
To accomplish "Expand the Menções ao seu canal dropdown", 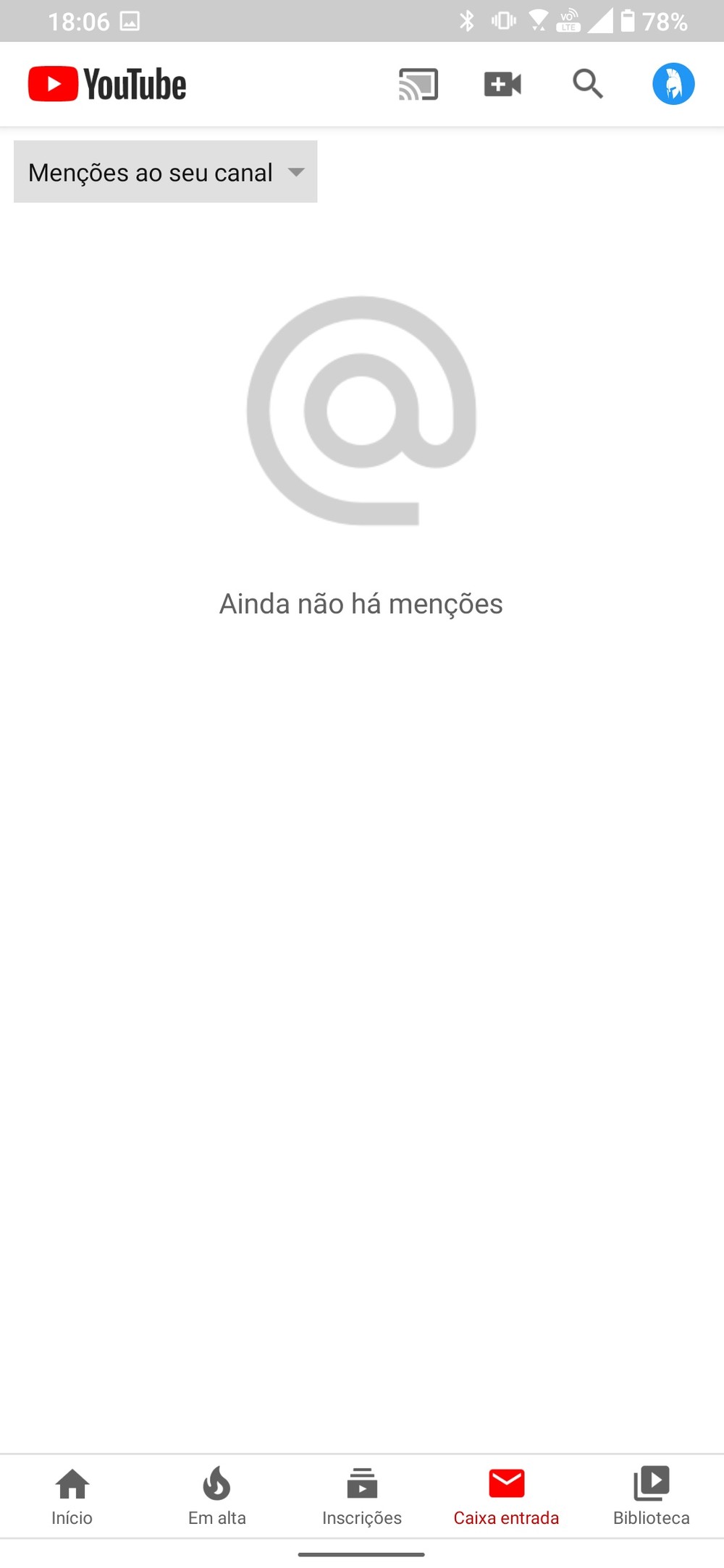I will [165, 171].
